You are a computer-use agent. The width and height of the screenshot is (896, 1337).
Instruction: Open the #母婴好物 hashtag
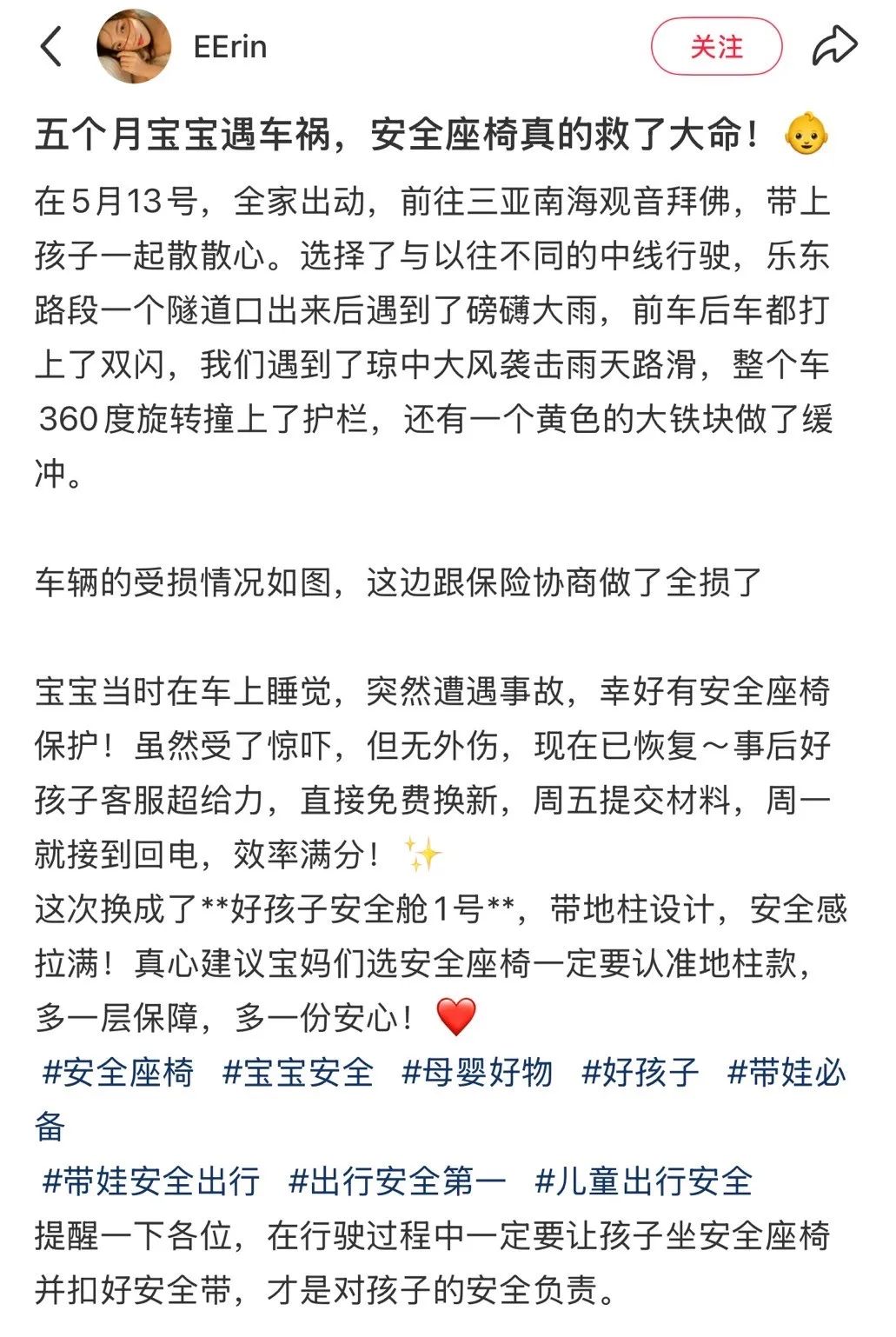pyautogui.click(x=477, y=1072)
